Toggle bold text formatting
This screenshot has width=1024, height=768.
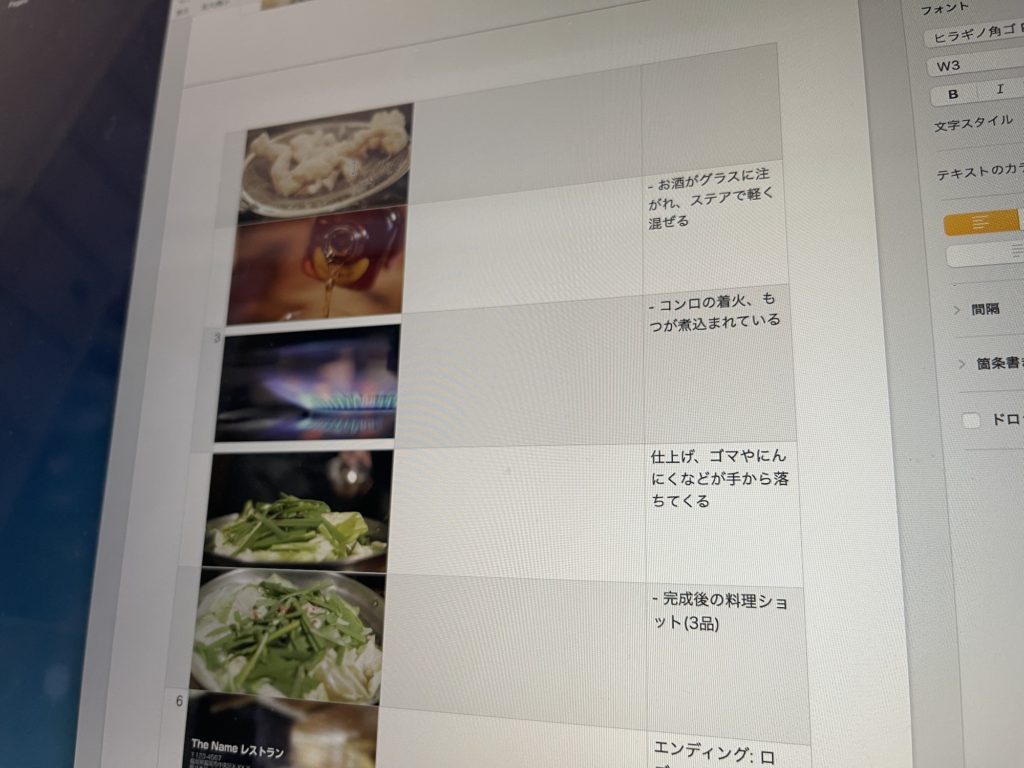coord(954,94)
